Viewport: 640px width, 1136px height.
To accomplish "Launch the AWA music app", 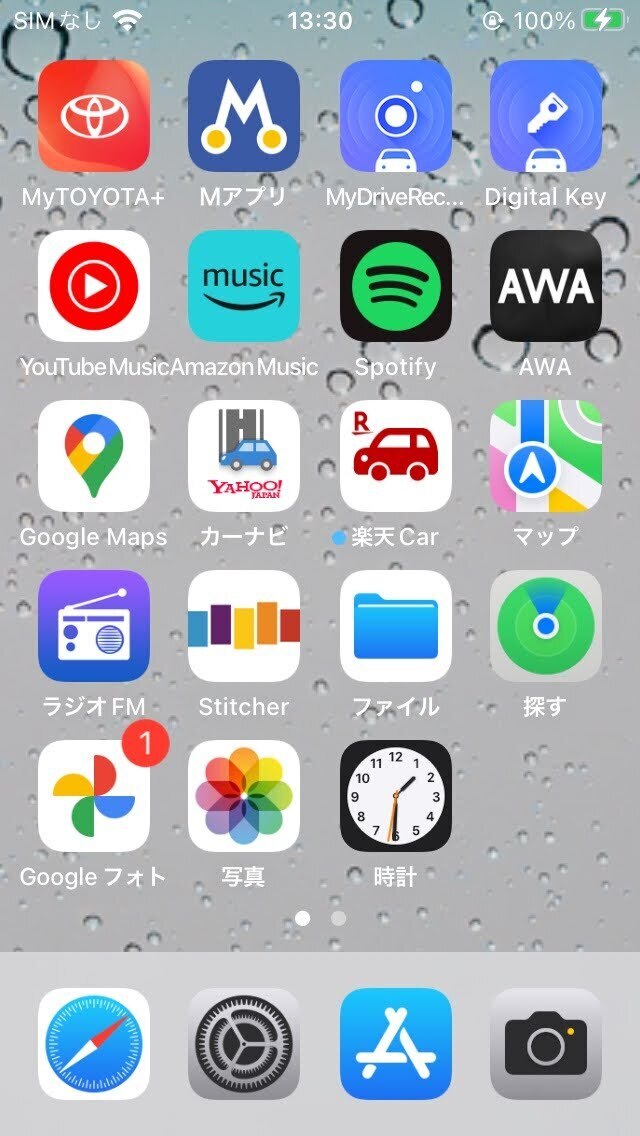I will coord(546,286).
